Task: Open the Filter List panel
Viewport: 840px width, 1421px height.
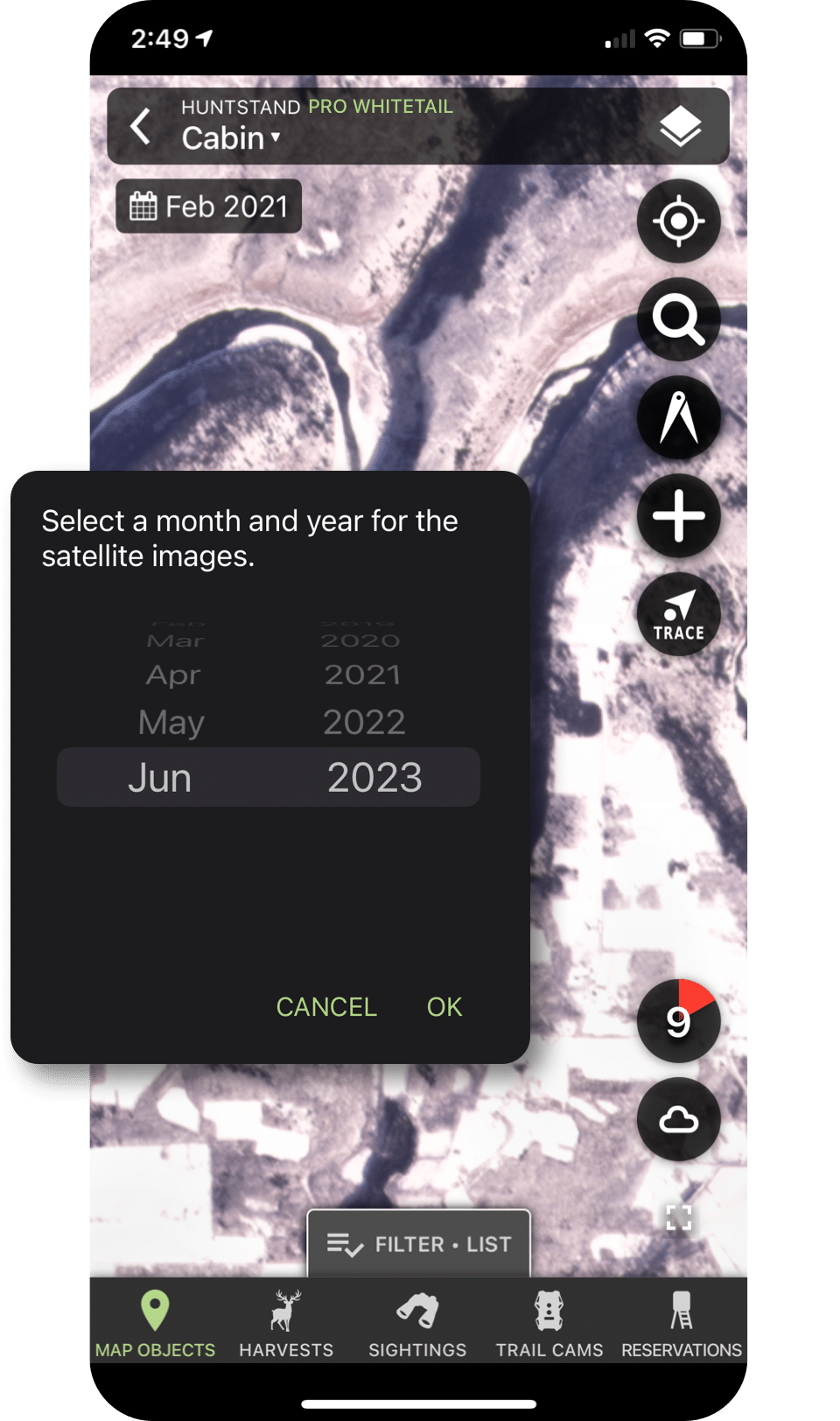Action: (x=419, y=1244)
